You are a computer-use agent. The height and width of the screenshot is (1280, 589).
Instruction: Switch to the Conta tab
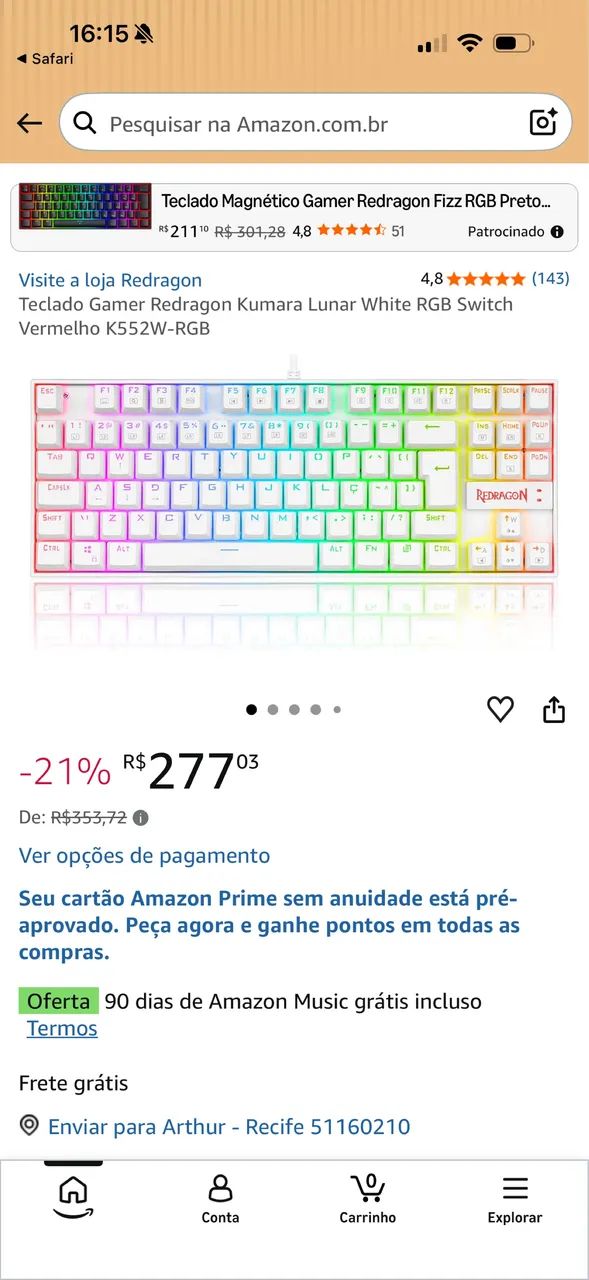(220, 1199)
